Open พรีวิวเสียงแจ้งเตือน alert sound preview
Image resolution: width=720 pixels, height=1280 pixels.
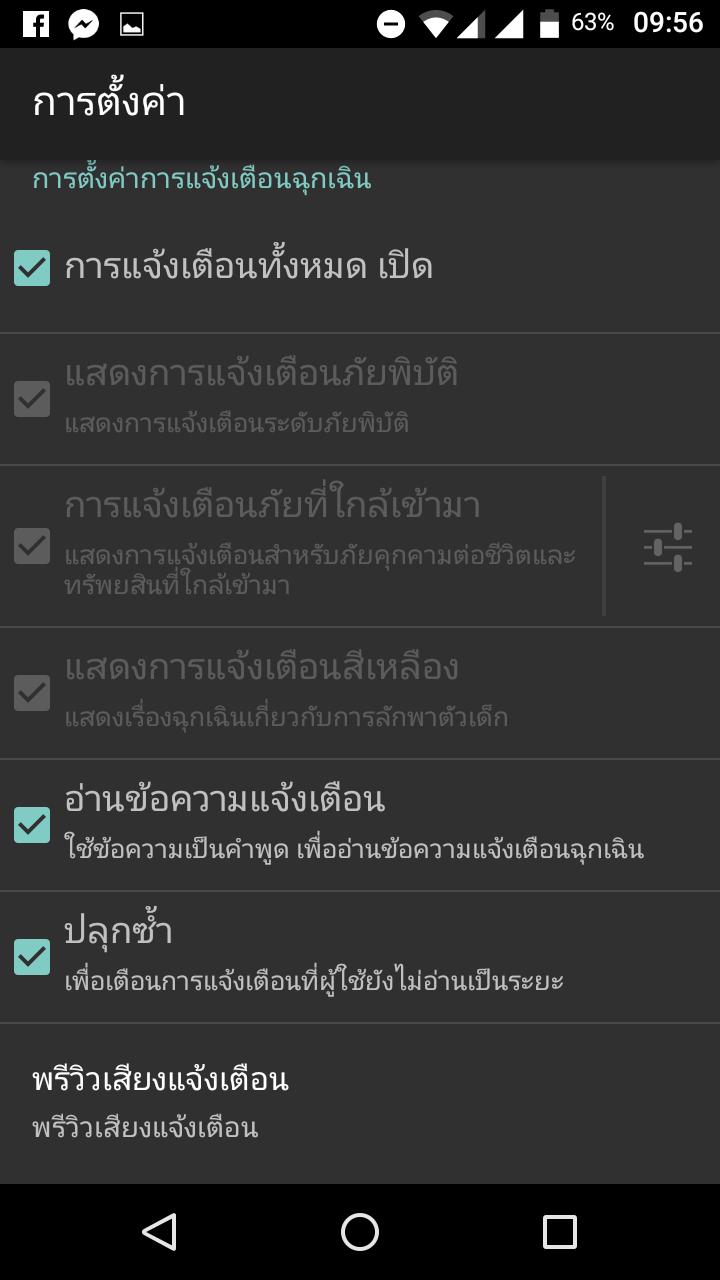click(160, 1102)
